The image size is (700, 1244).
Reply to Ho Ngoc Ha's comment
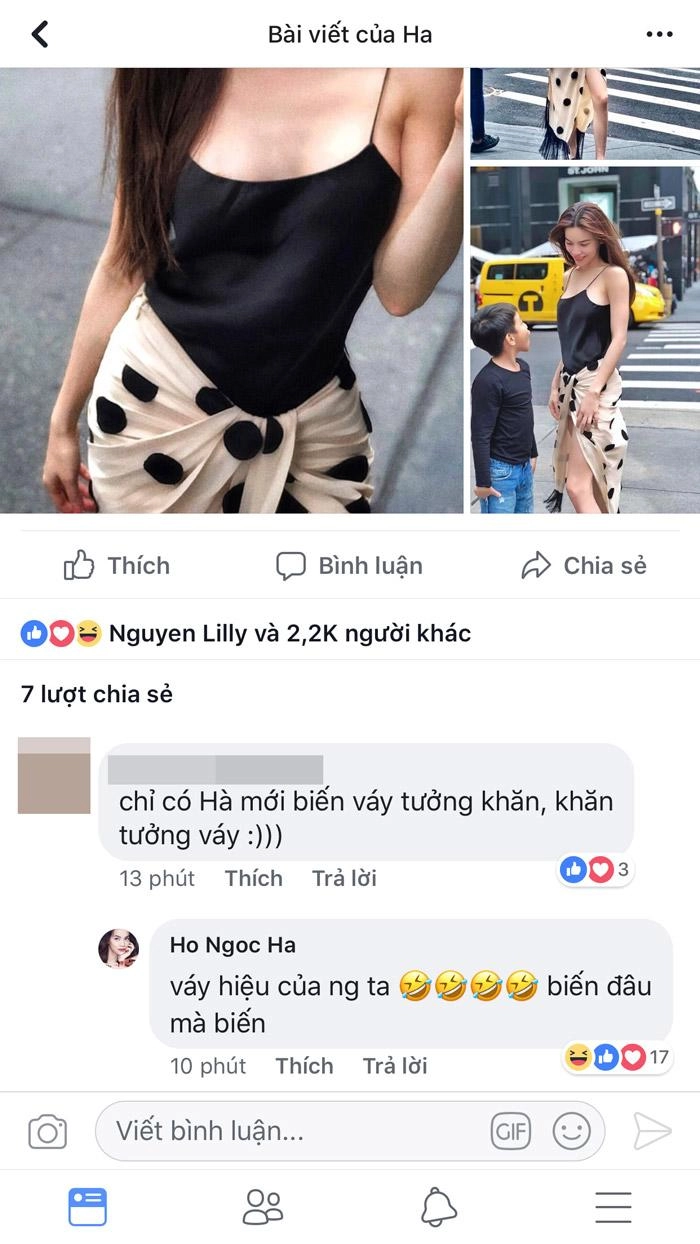click(x=395, y=1066)
